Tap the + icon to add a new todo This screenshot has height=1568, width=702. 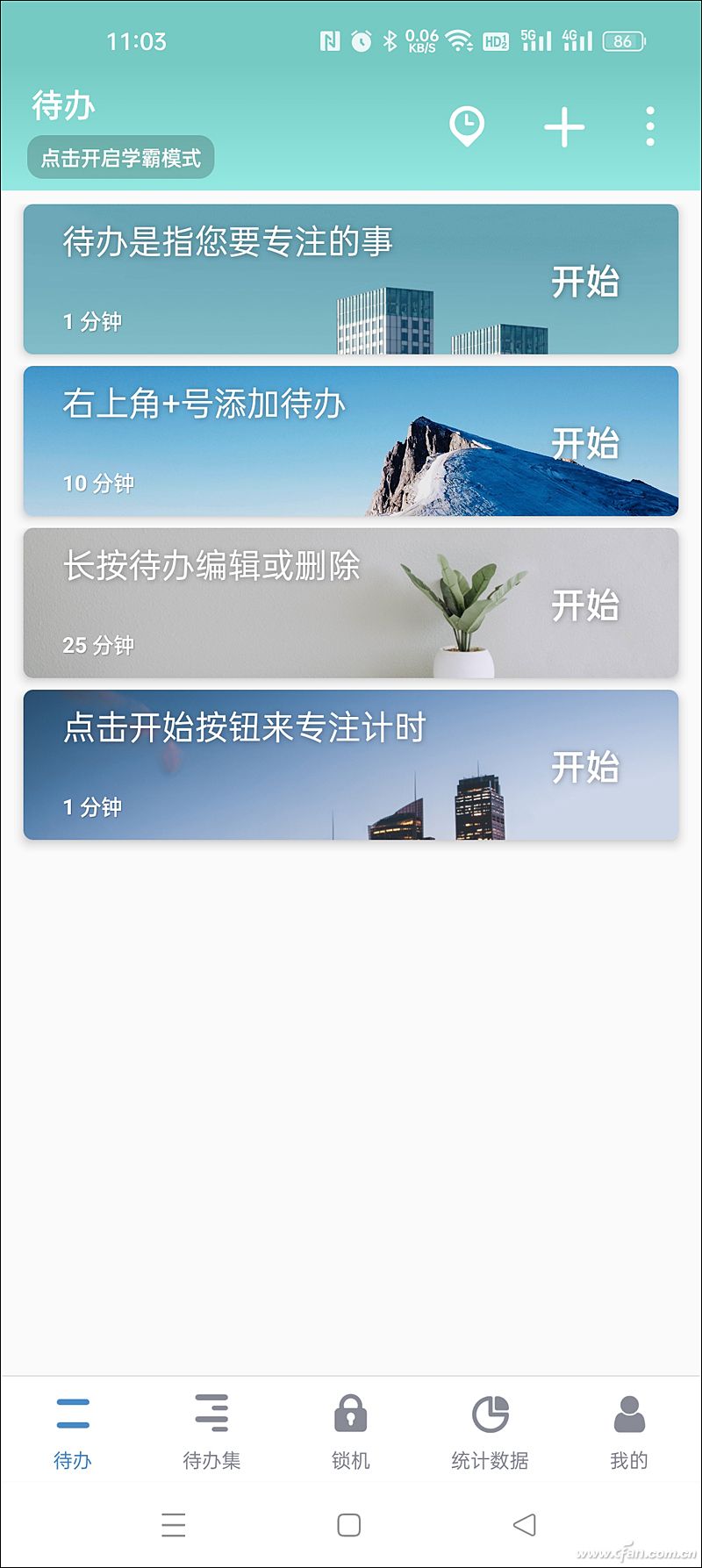pos(562,125)
